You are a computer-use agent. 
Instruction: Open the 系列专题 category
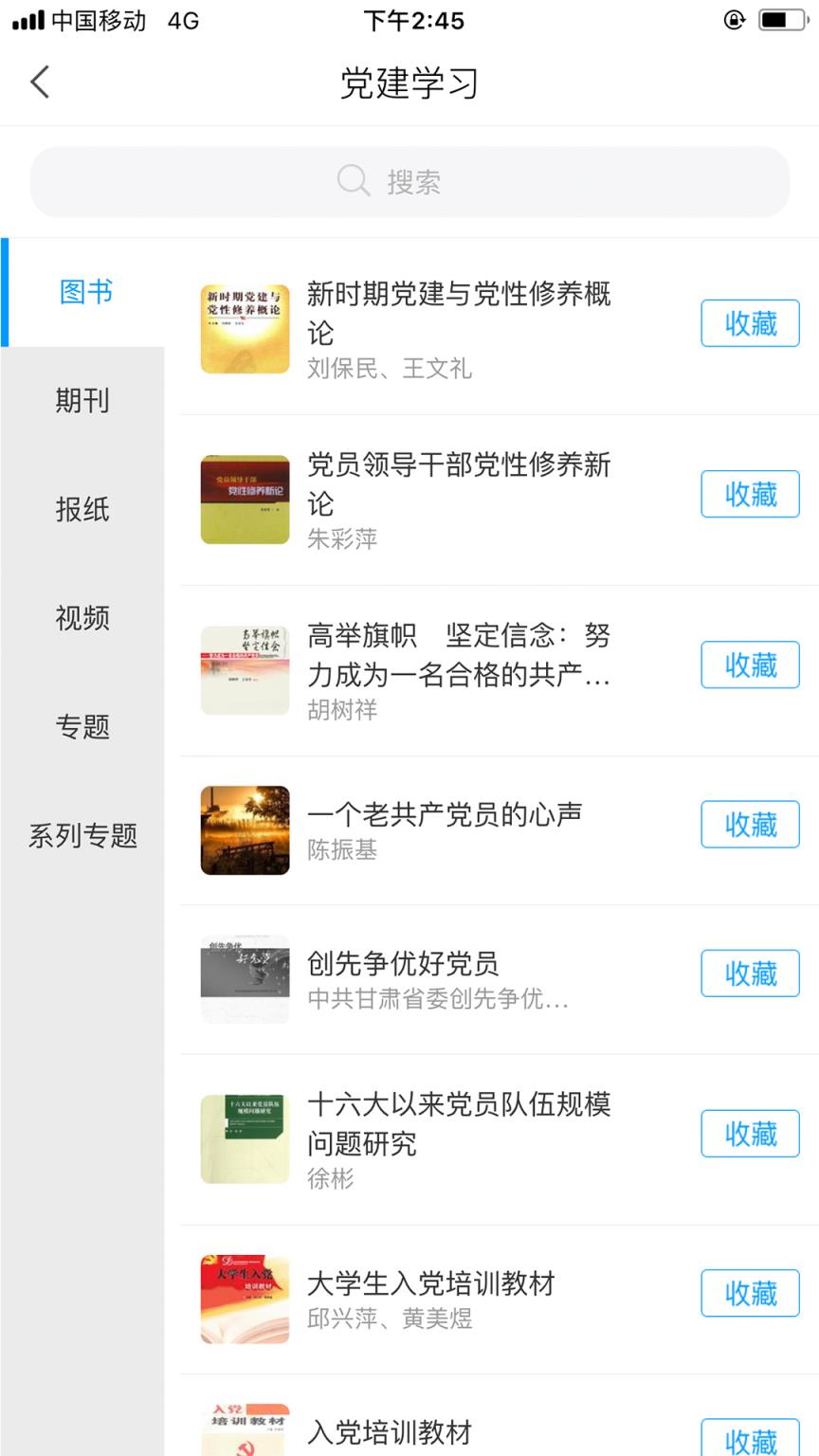pyautogui.click(x=82, y=837)
